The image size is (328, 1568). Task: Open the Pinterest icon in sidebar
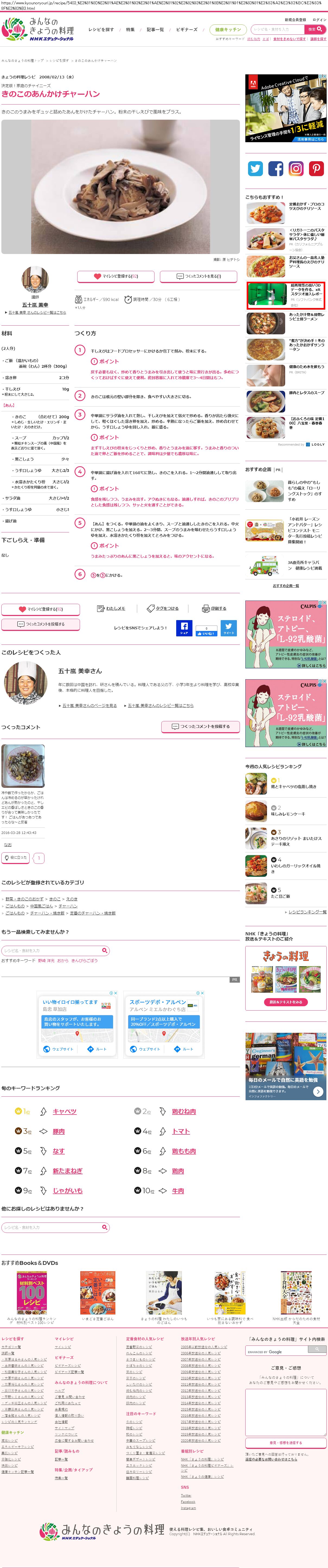[316, 169]
